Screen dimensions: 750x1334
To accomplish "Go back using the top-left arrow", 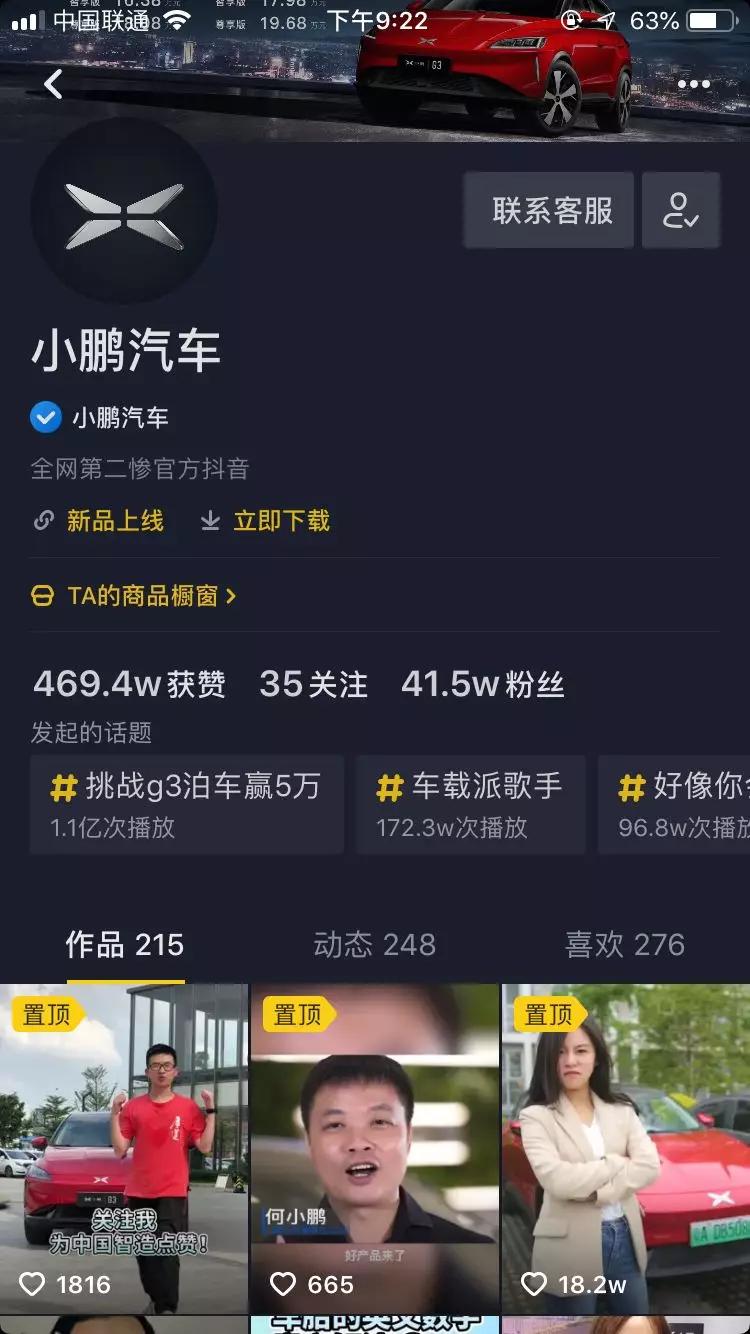I will coord(54,84).
